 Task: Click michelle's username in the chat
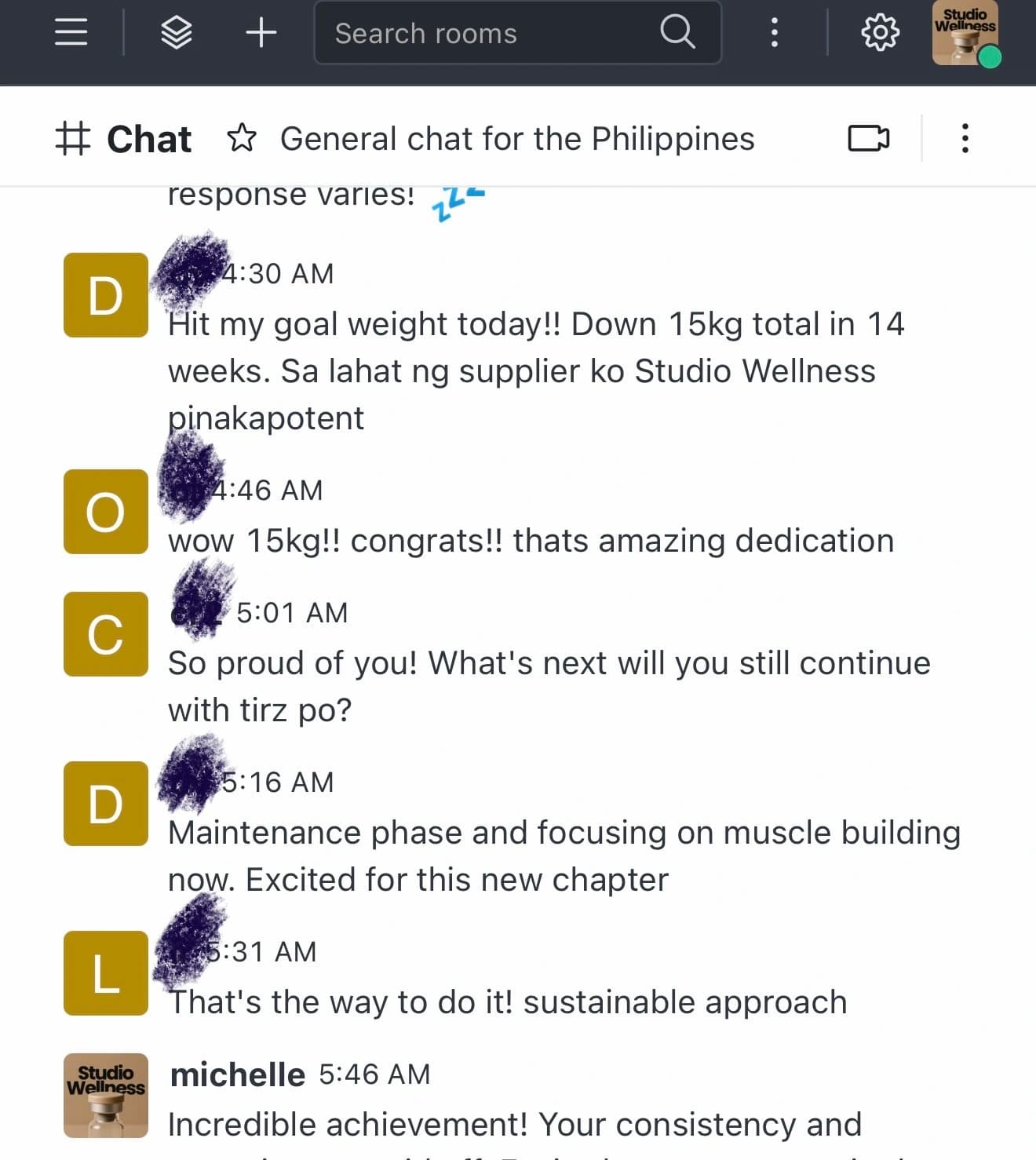237,1074
